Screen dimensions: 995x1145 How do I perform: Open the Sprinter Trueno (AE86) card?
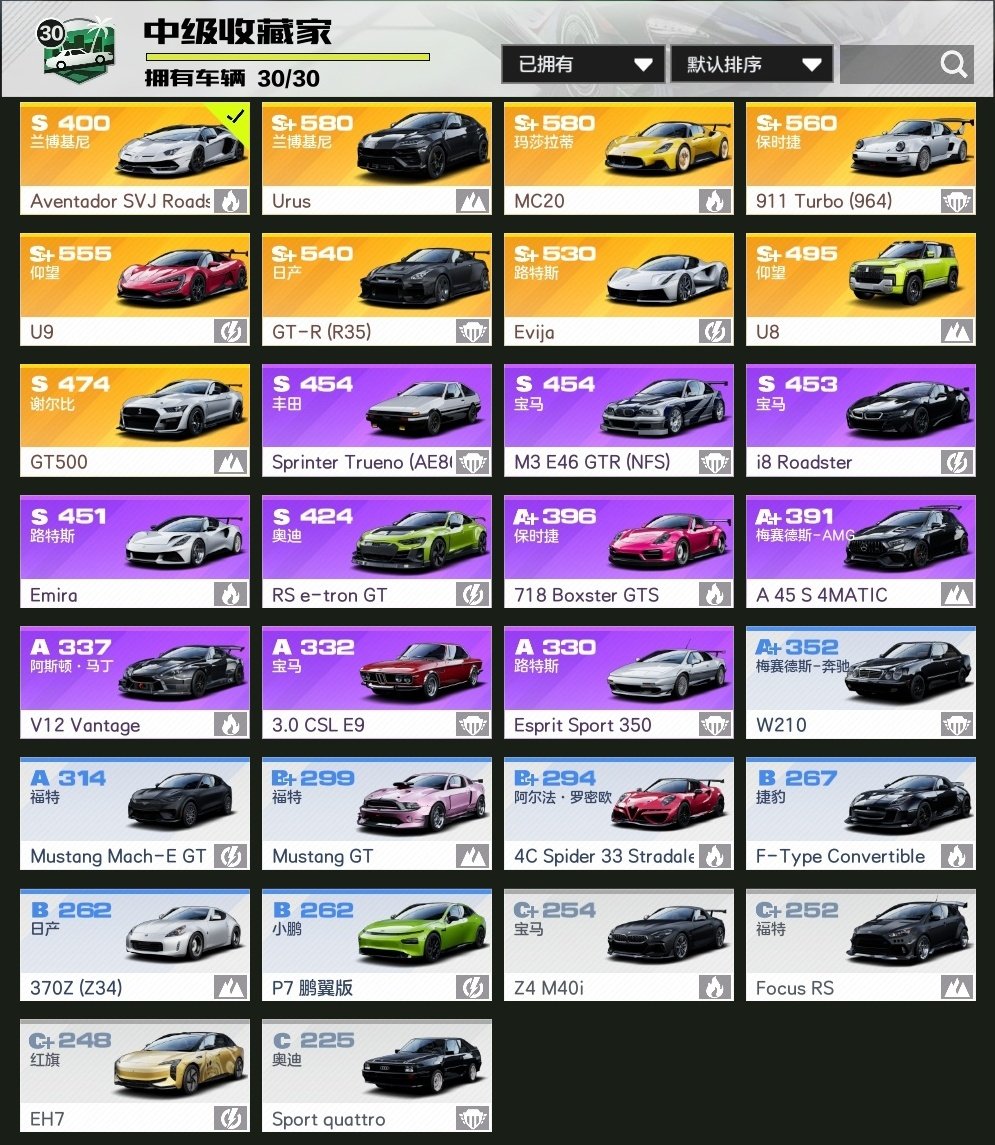tap(377, 420)
